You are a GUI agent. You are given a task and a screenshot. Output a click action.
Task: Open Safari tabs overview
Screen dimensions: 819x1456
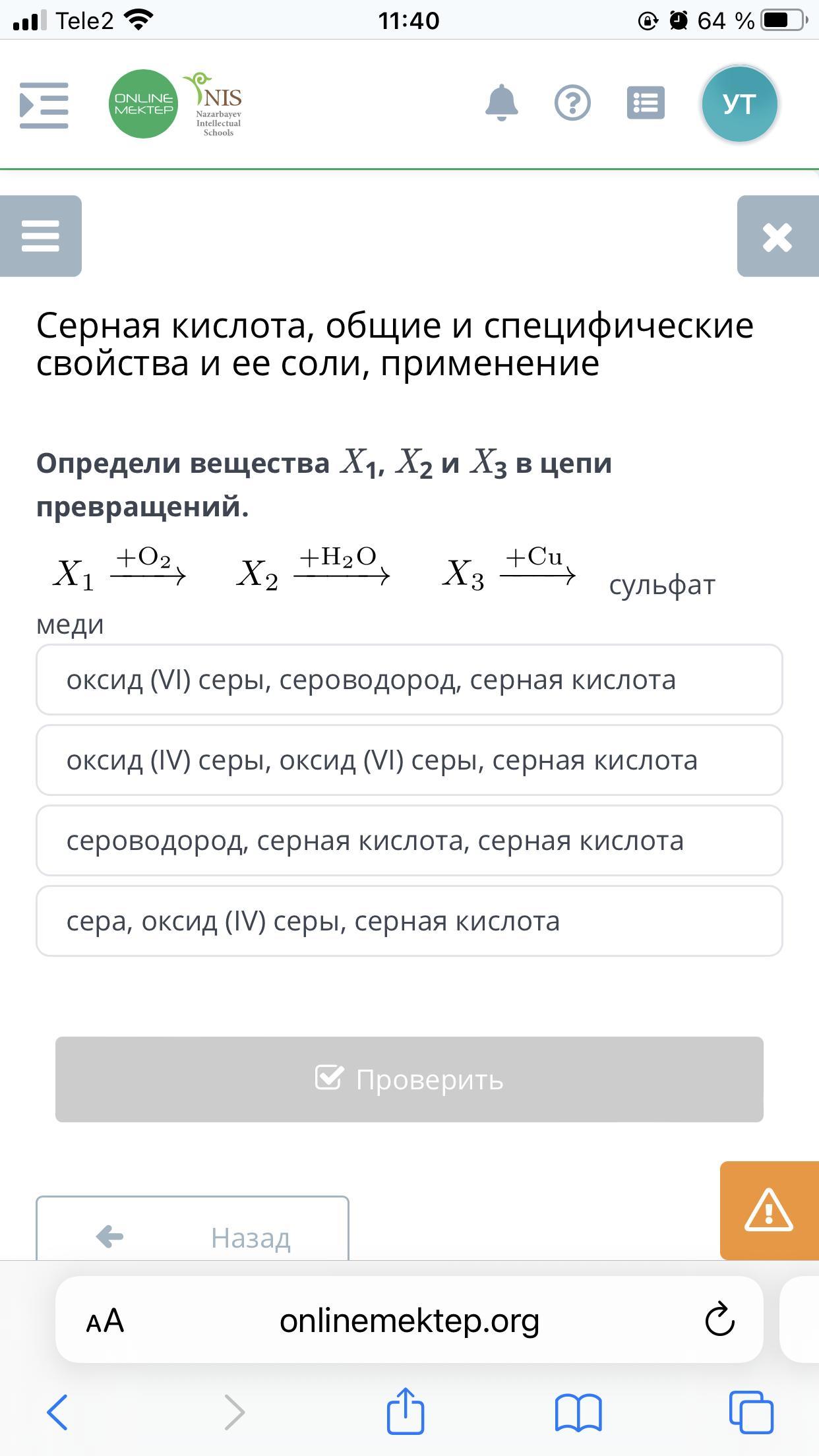click(751, 1412)
